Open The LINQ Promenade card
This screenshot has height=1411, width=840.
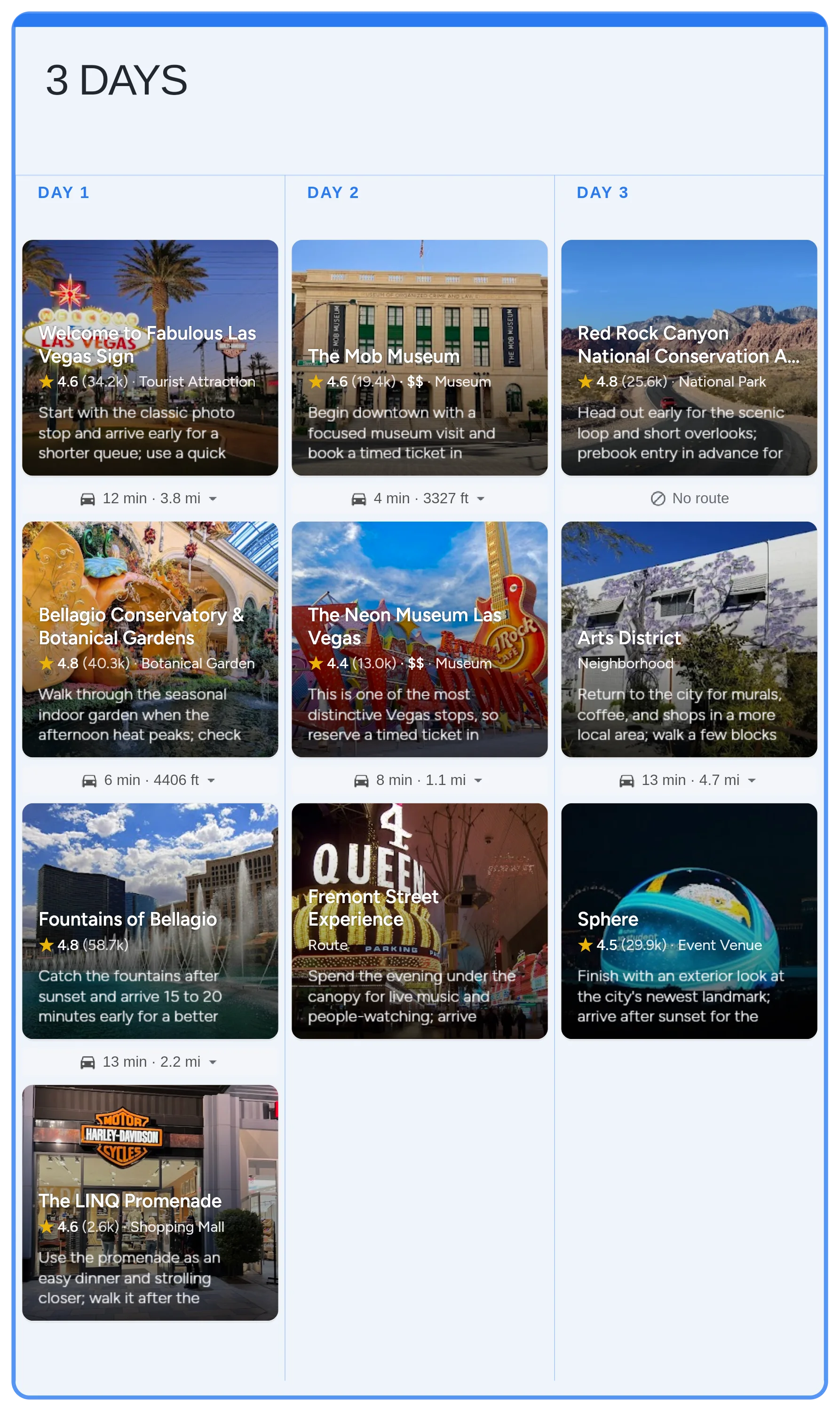[x=150, y=1202]
